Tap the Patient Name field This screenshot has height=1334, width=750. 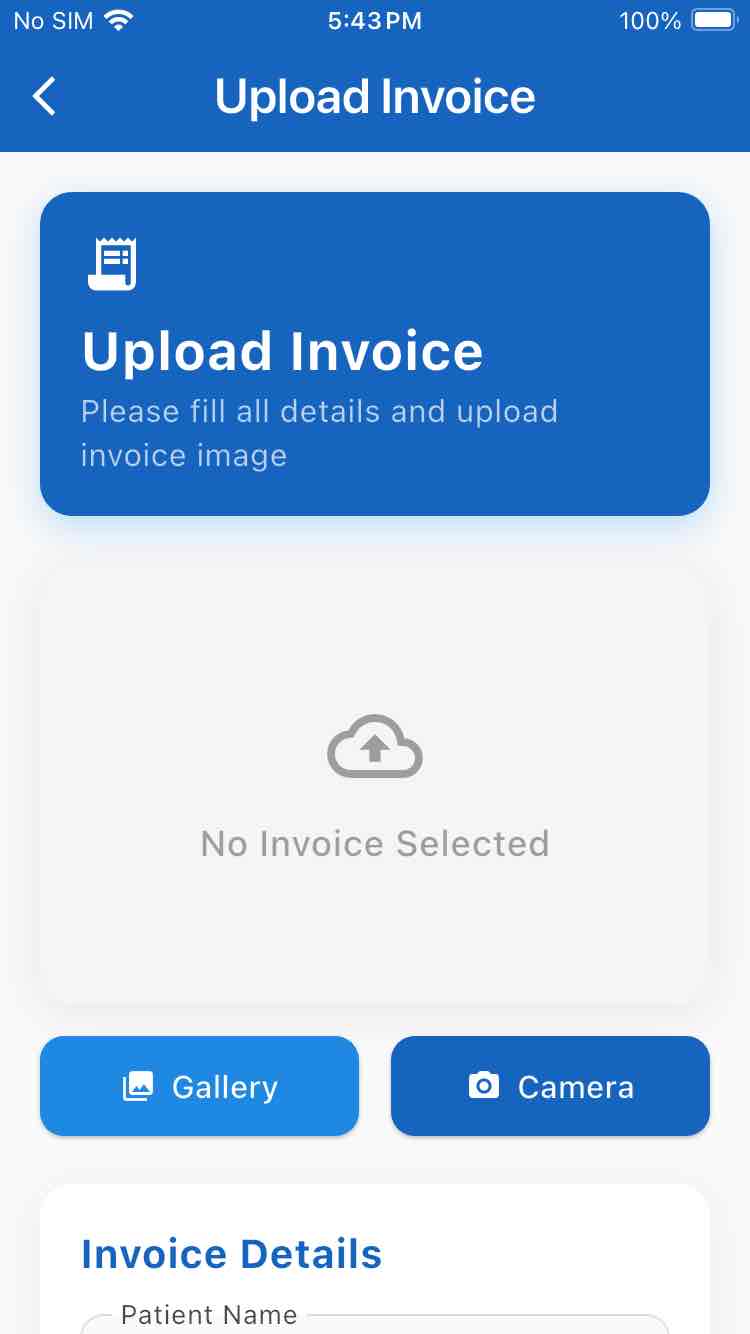pos(375,1324)
